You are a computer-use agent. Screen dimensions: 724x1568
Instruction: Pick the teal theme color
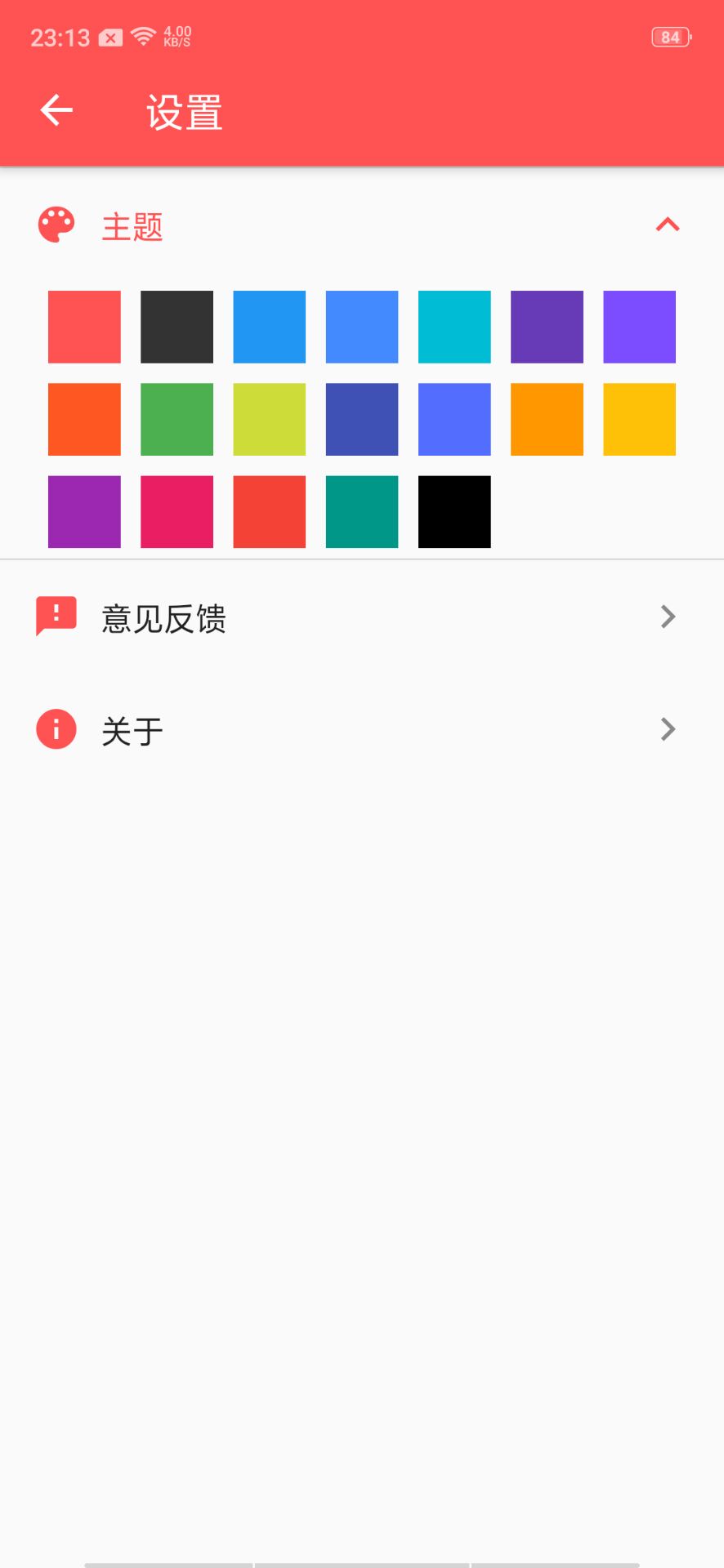click(362, 511)
